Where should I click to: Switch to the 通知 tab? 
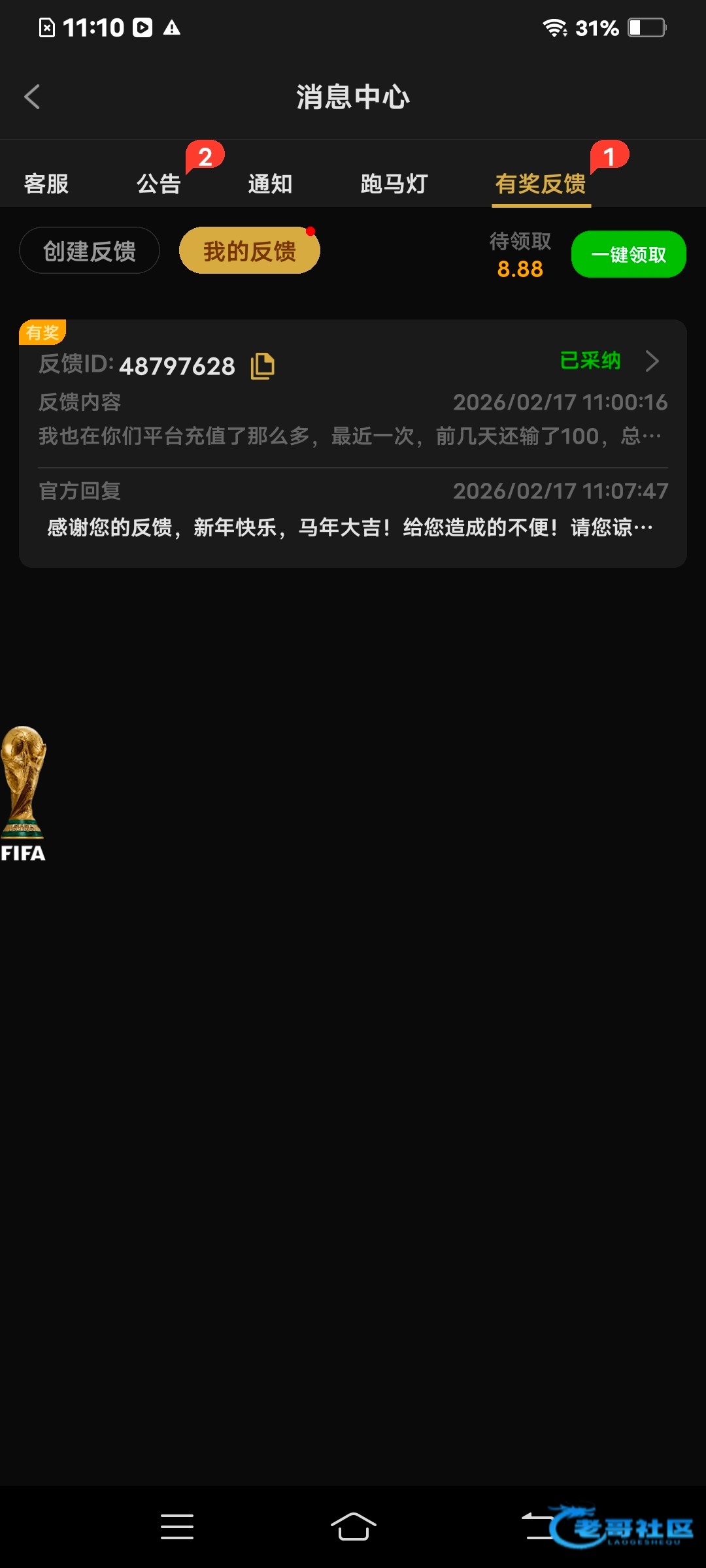[x=270, y=184]
